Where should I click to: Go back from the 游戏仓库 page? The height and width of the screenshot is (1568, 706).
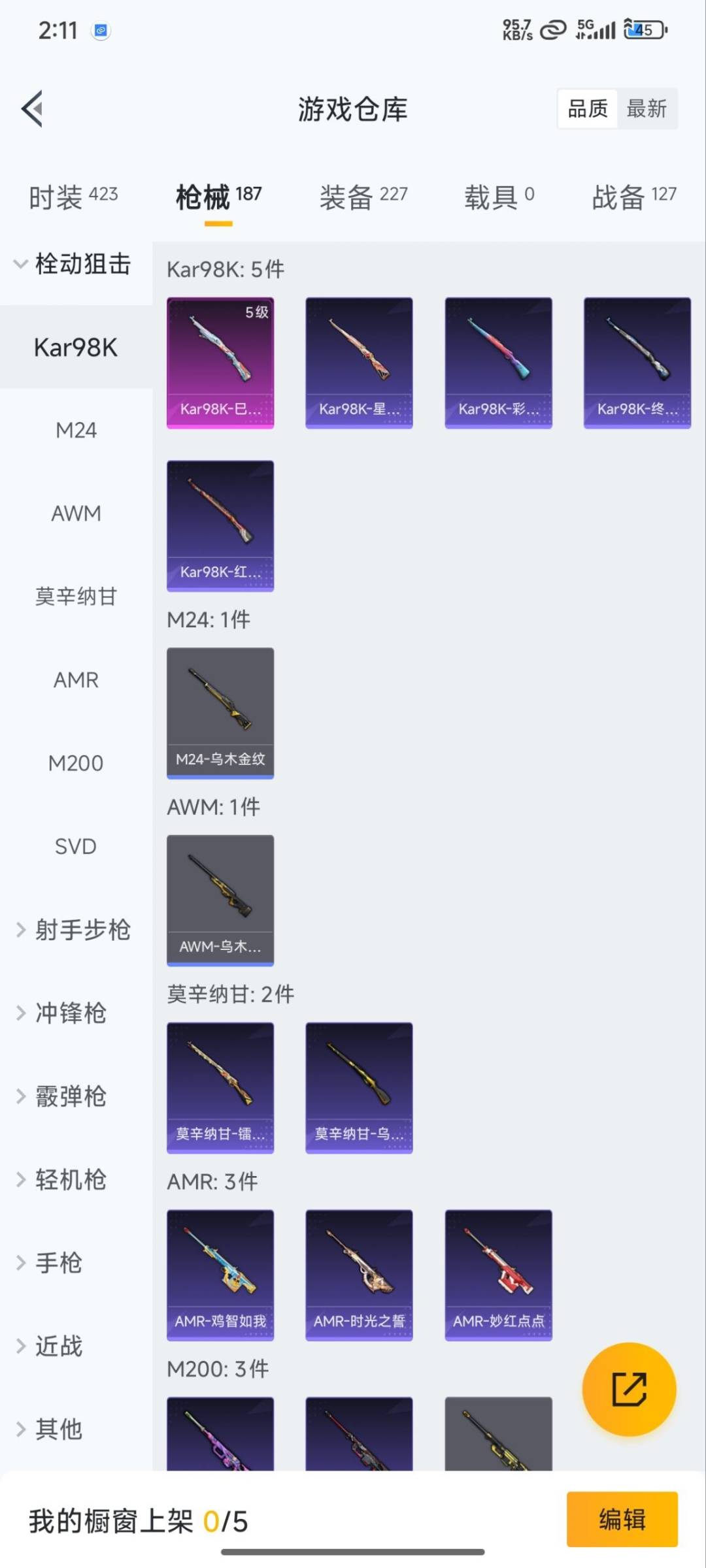pos(33,108)
